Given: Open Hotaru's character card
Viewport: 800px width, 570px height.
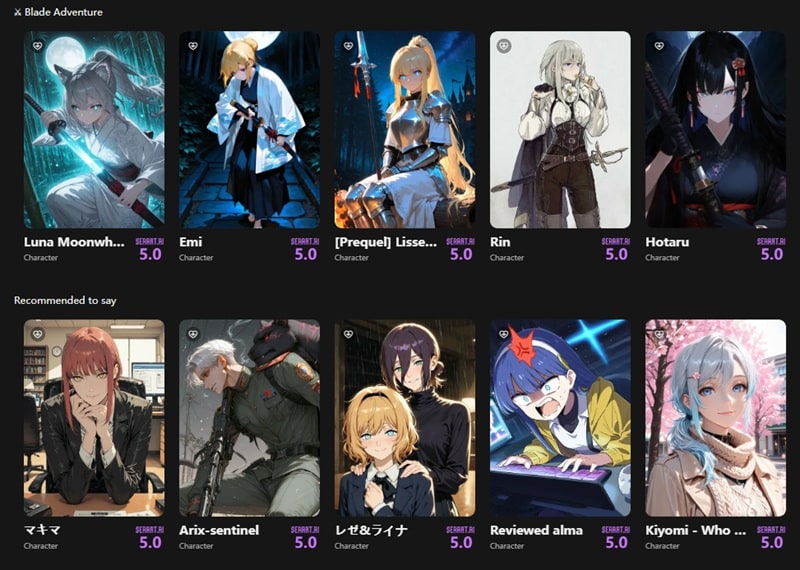Looking at the screenshot, I should [715, 130].
